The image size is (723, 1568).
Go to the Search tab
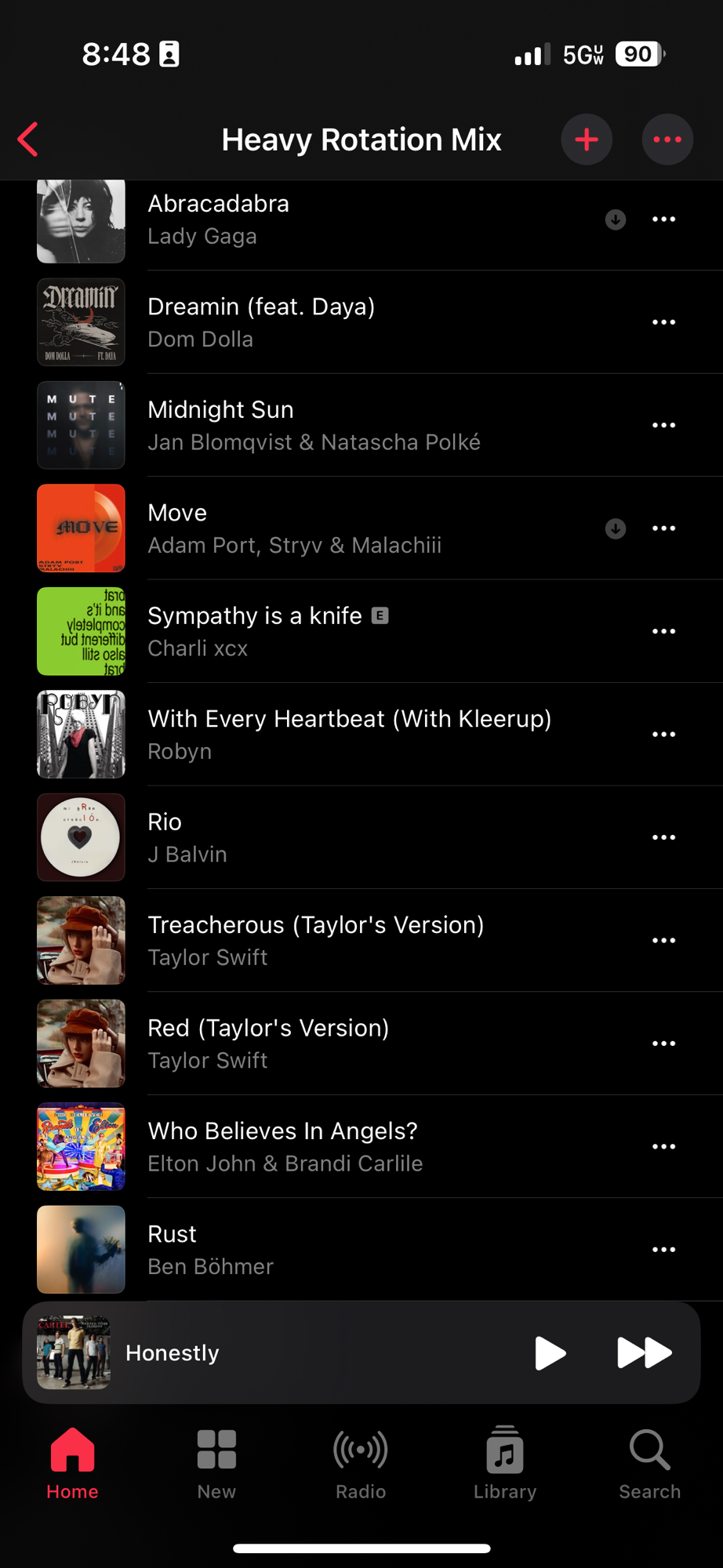pyautogui.click(x=649, y=1463)
